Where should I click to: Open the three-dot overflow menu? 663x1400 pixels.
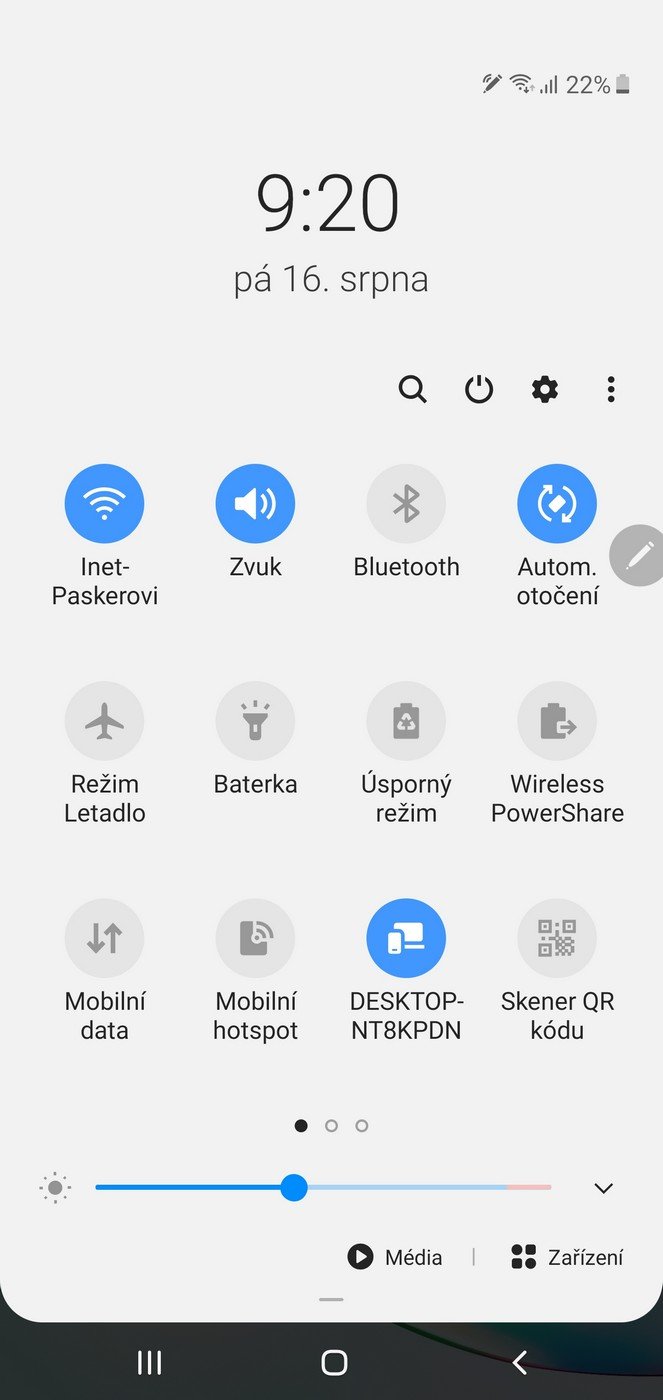click(611, 389)
